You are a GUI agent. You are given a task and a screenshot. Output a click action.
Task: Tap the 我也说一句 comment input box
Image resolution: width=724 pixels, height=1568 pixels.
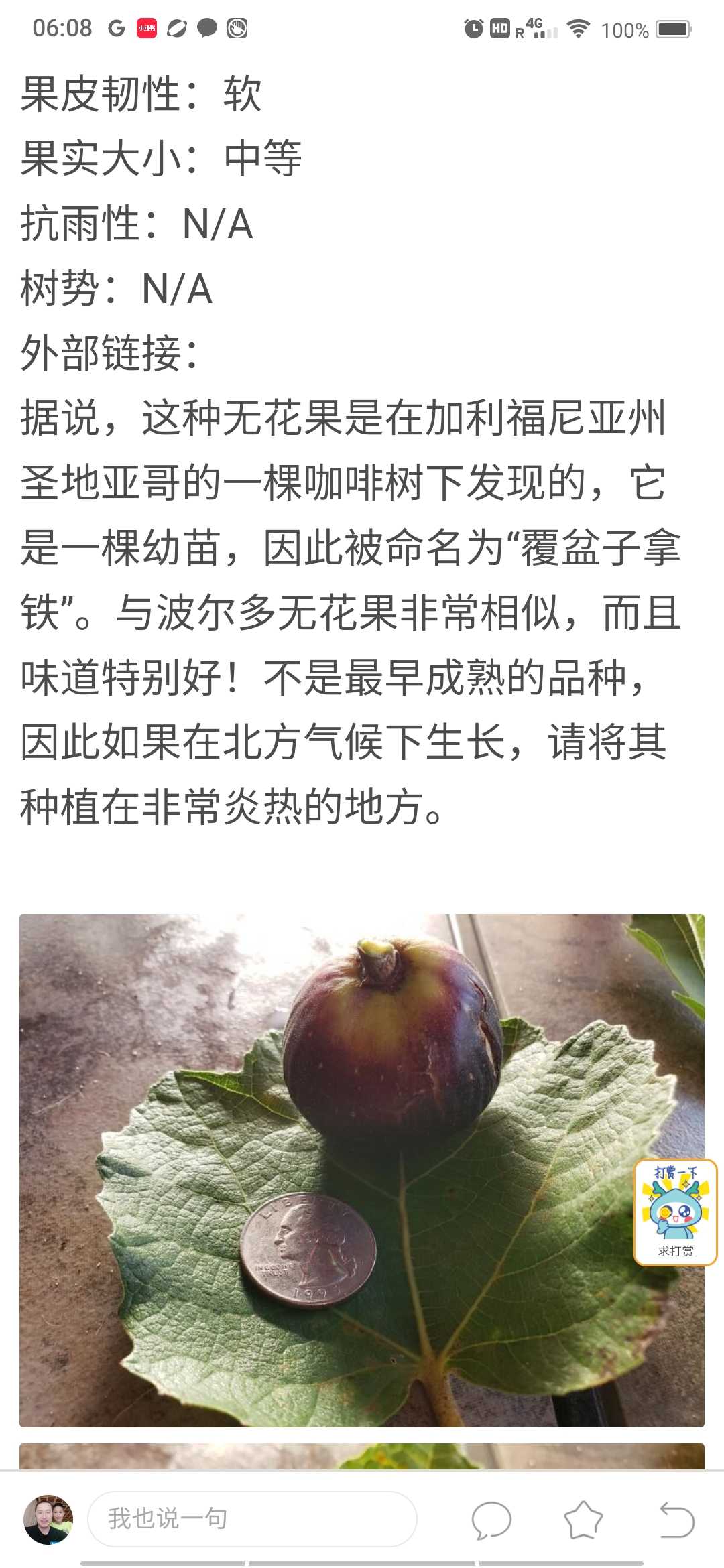252,1518
